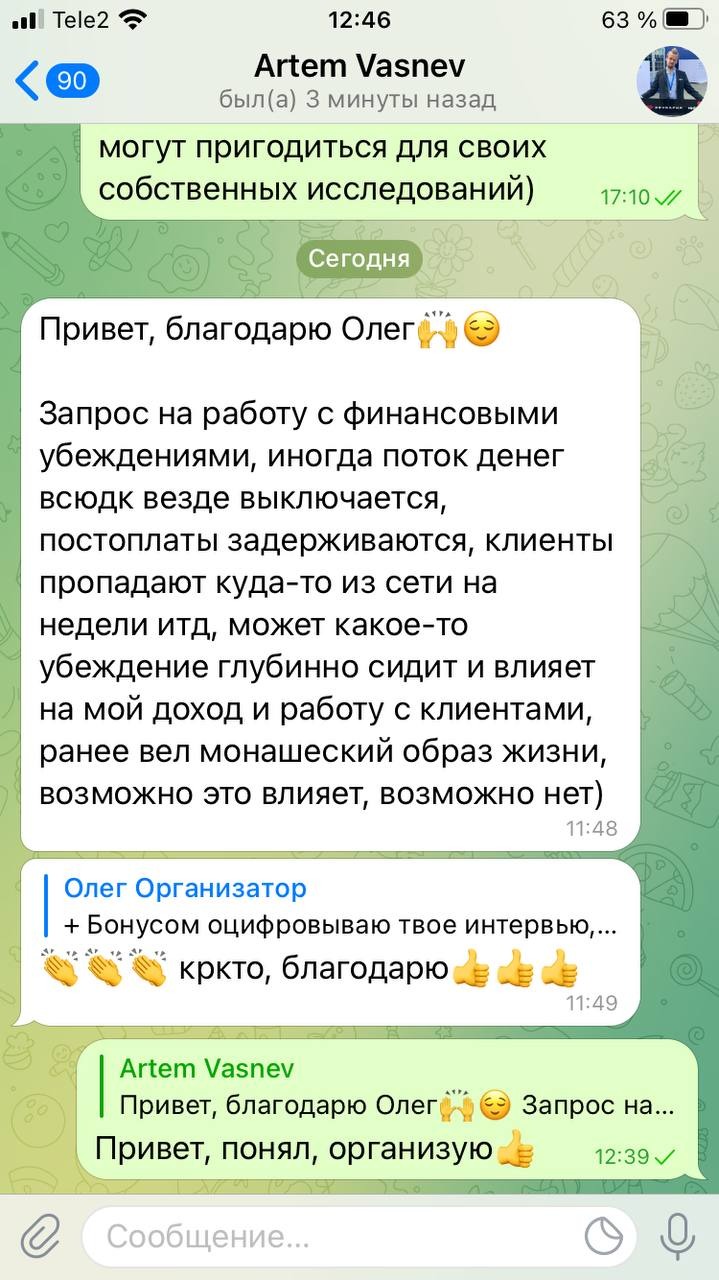Tap the microphone voice message button
The image size is (719, 1280).
click(679, 1237)
